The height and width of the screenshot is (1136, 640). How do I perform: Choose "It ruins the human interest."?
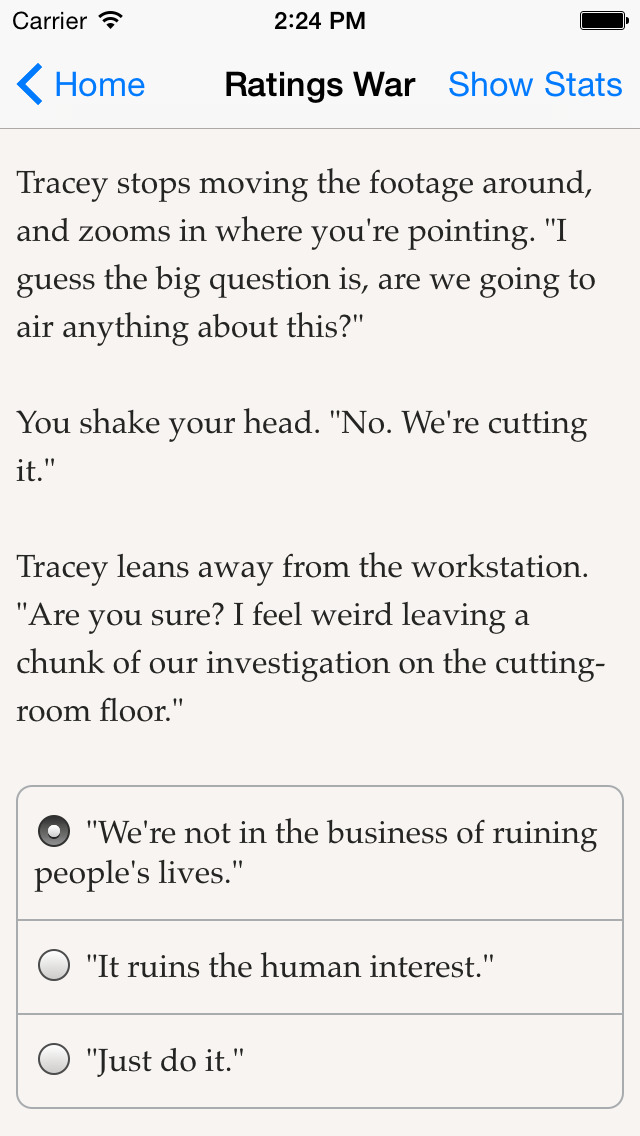[320, 966]
